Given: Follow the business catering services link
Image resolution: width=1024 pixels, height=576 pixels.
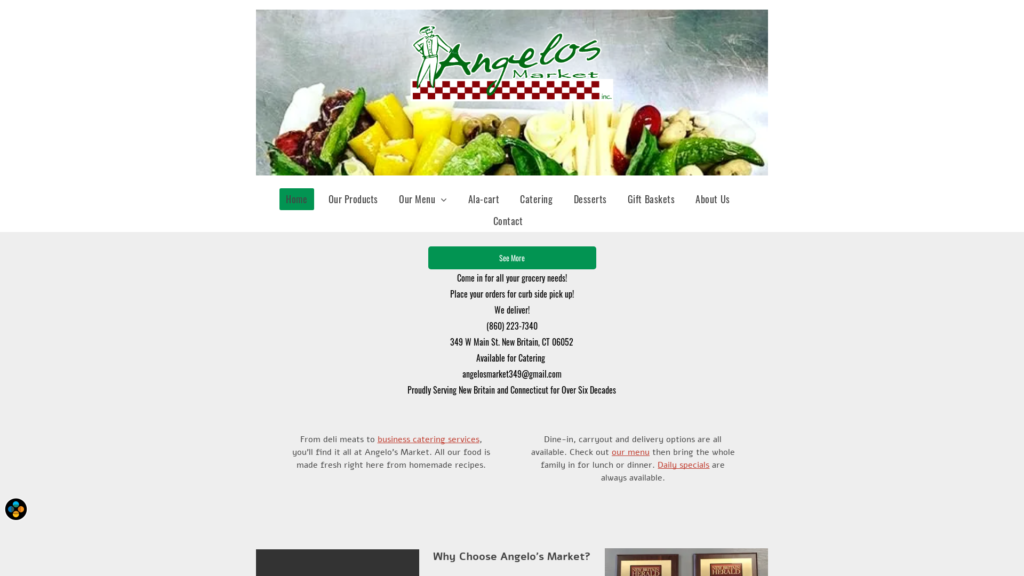Looking at the screenshot, I should point(428,439).
